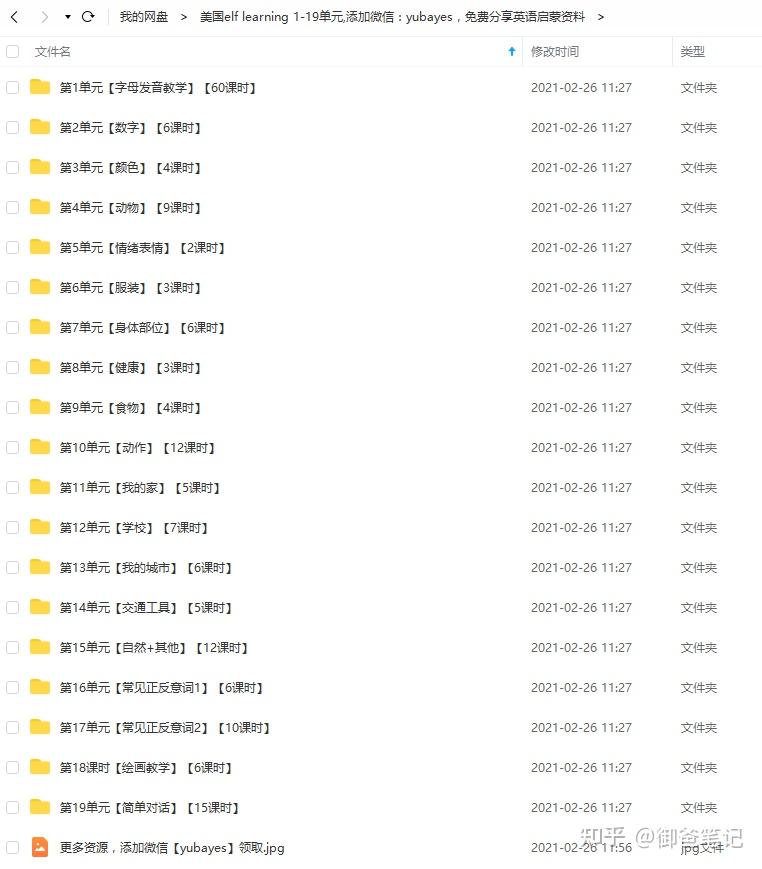Image resolution: width=762 pixels, height=869 pixels.
Task: Jump to 我的网盘 in the breadcrumb
Action: click(x=144, y=17)
